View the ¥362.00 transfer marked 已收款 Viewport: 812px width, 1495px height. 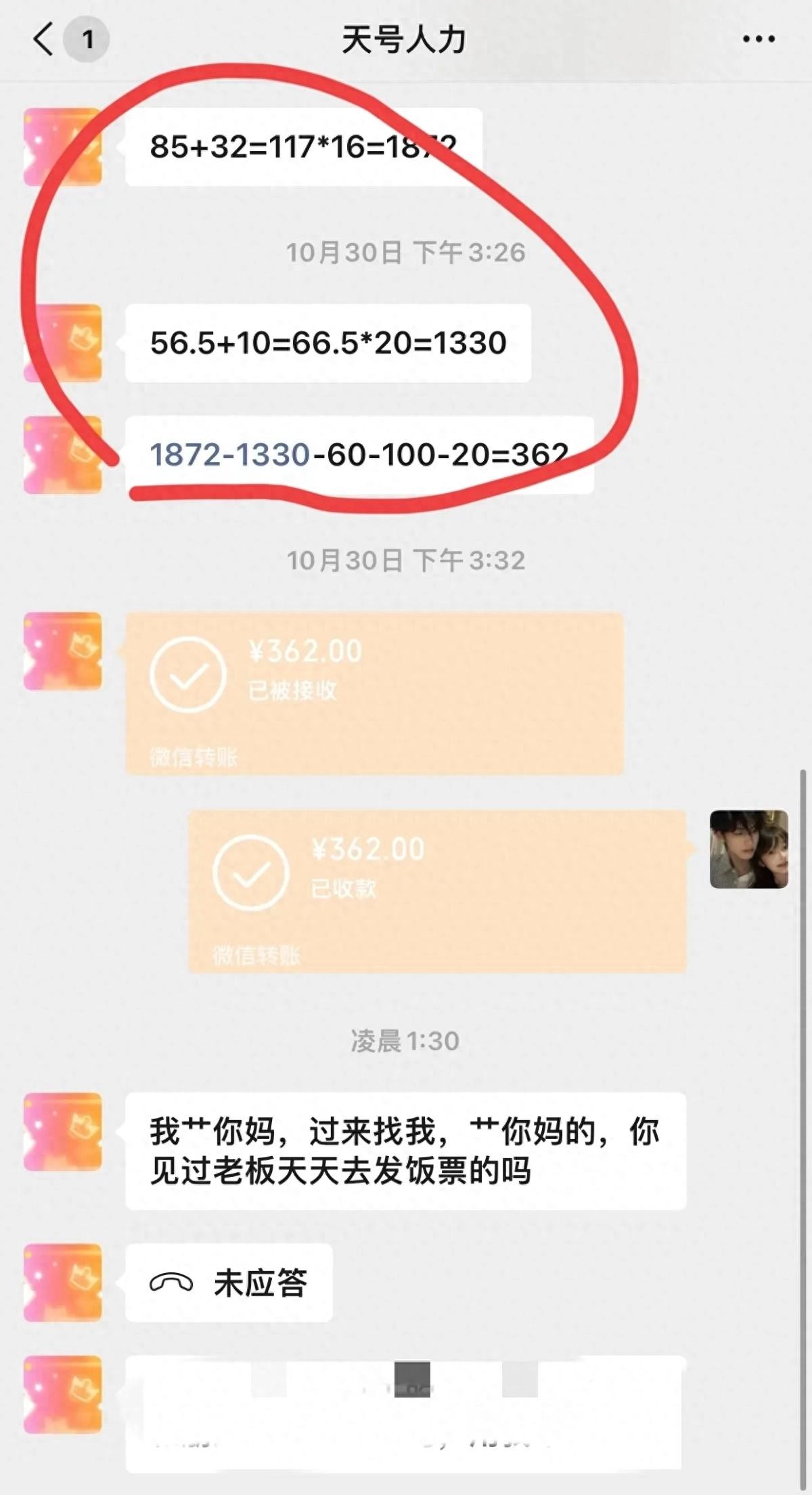coord(436,891)
